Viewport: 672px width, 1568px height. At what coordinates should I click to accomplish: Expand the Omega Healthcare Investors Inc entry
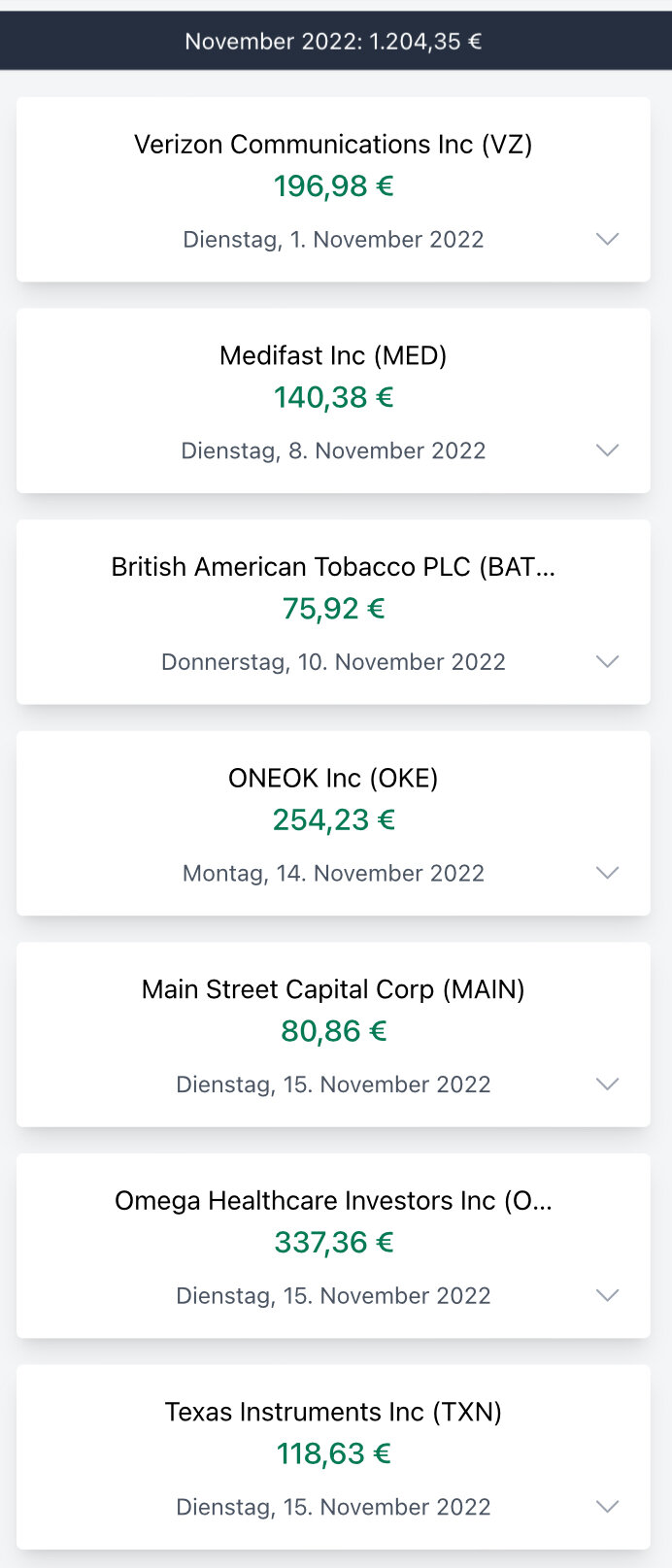pos(607,1295)
